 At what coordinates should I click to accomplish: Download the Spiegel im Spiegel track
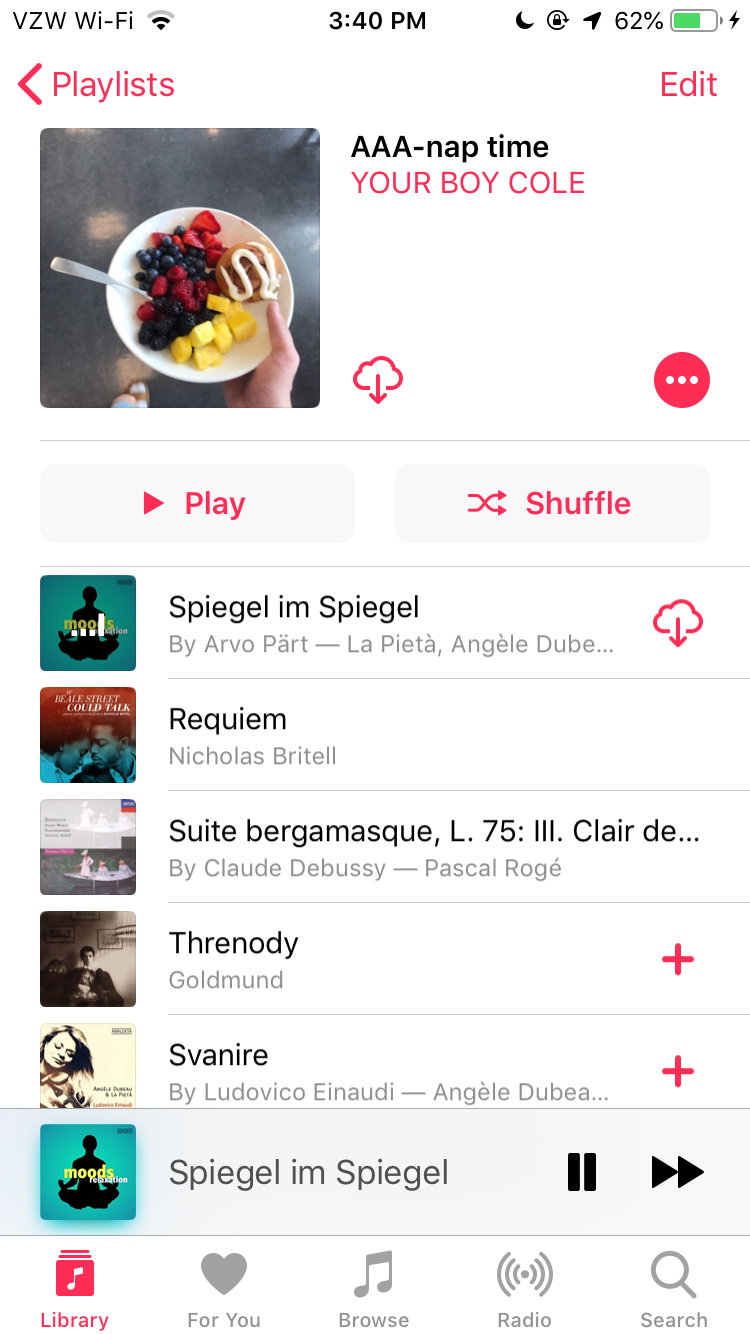tap(678, 624)
